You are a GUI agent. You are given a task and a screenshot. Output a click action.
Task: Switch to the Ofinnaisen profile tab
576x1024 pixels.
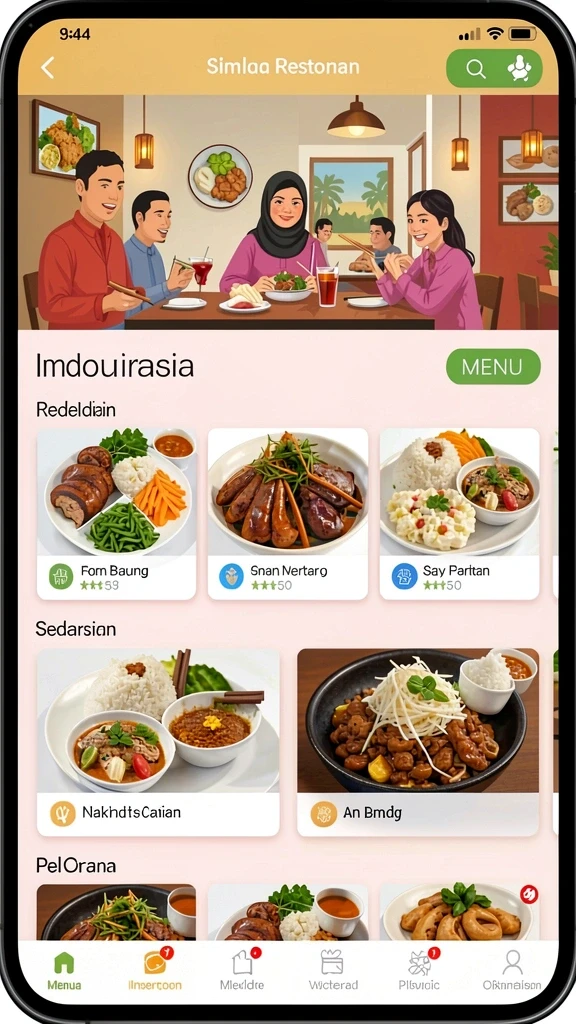click(x=512, y=971)
